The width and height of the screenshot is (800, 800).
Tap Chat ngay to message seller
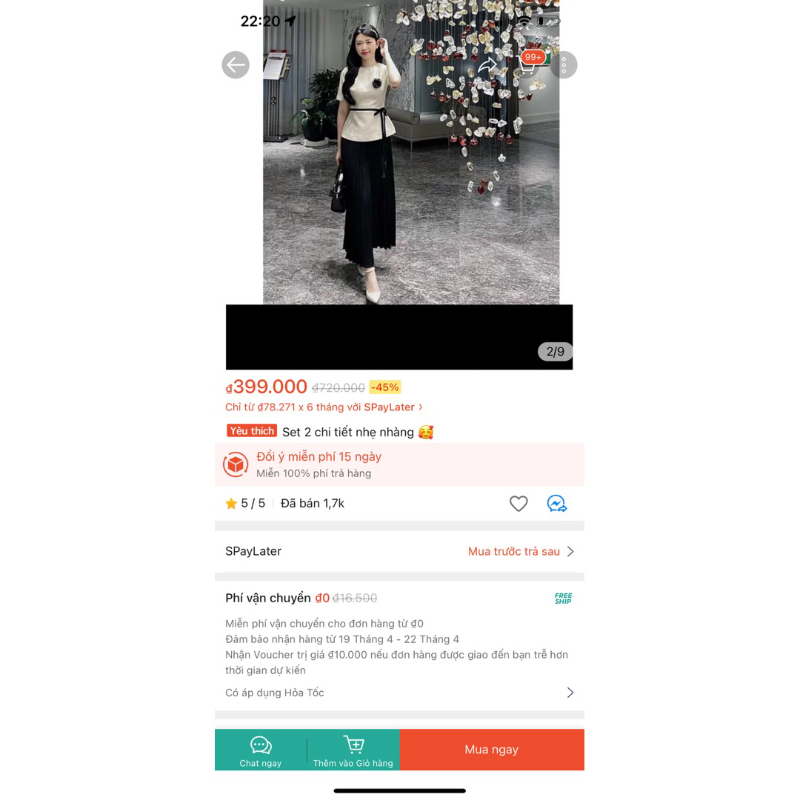click(x=261, y=750)
